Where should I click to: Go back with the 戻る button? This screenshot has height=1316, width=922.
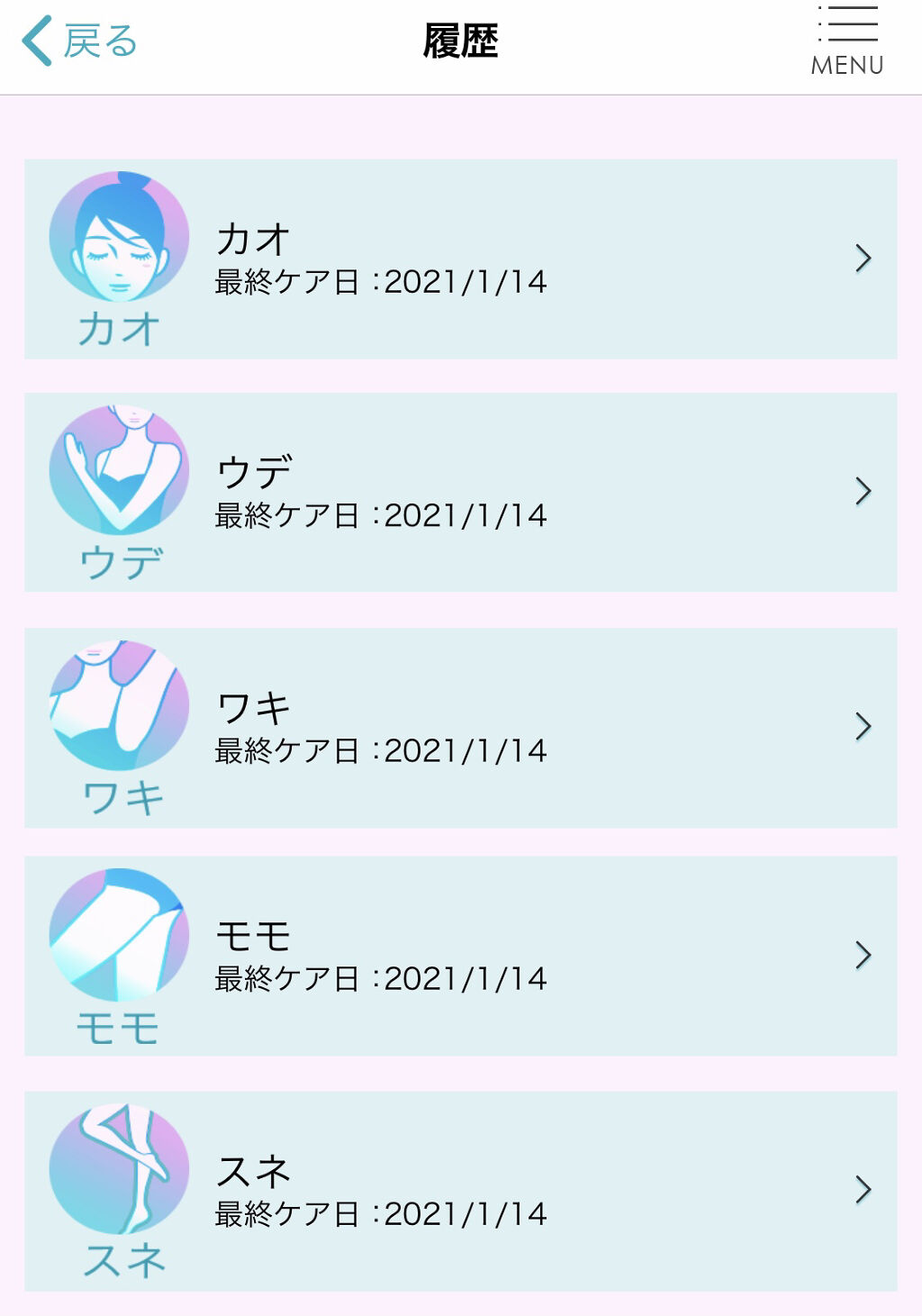[80, 41]
